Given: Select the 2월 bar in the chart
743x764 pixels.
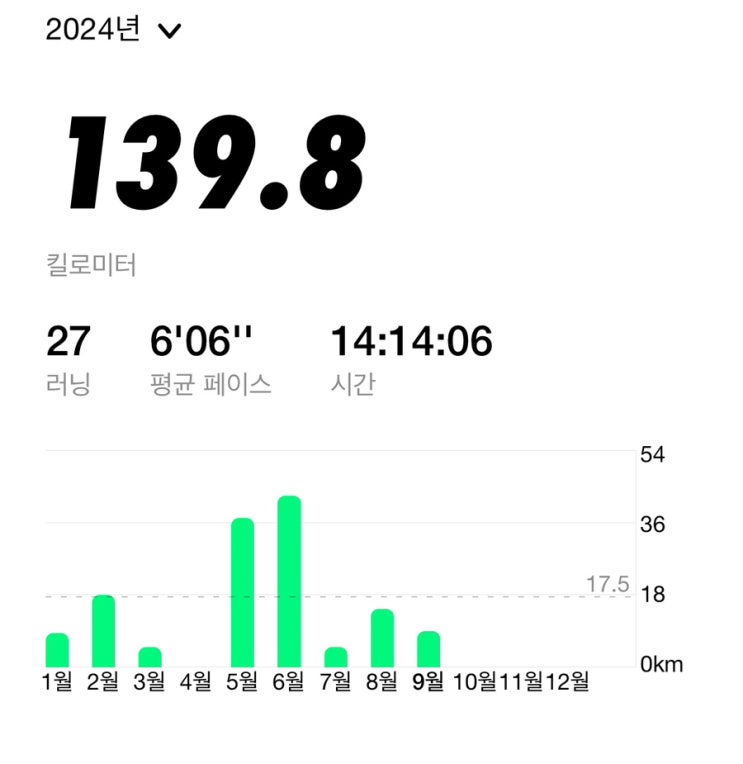Looking at the screenshot, I should 103,631.
